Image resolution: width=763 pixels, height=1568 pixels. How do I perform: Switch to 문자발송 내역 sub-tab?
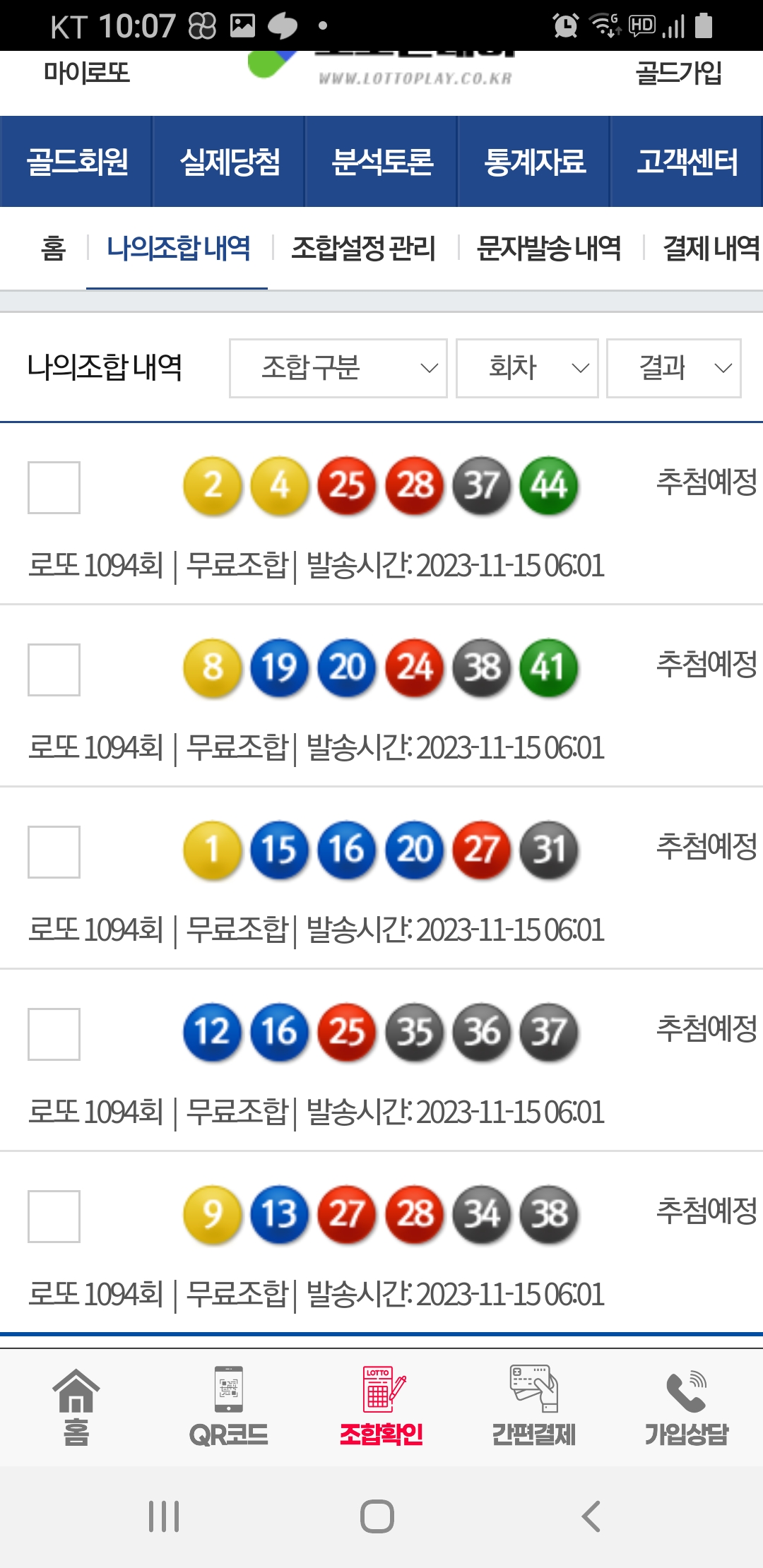(x=549, y=249)
